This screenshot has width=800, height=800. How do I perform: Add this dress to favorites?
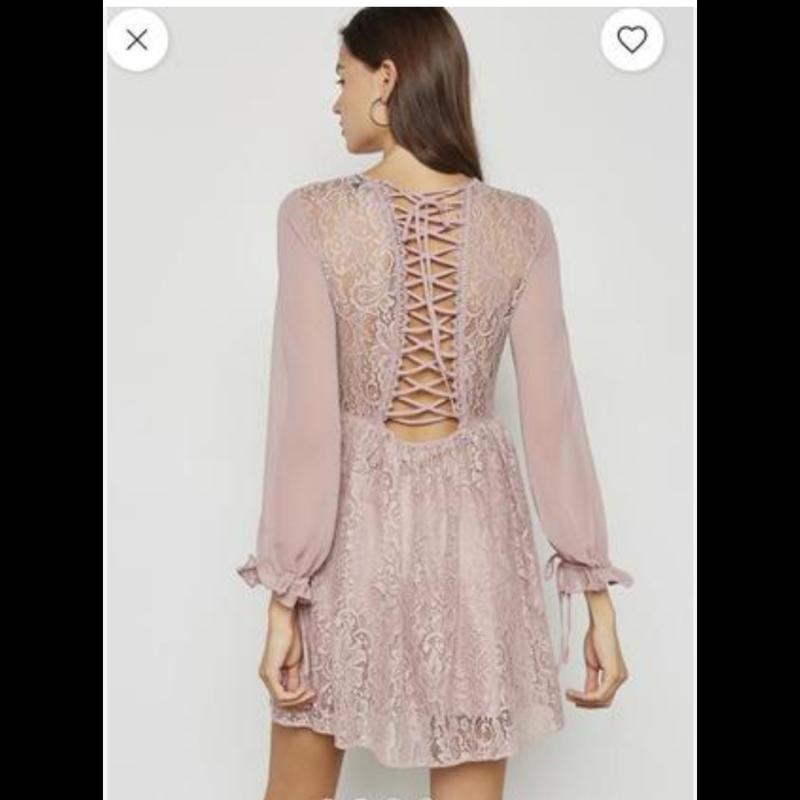pos(631,40)
